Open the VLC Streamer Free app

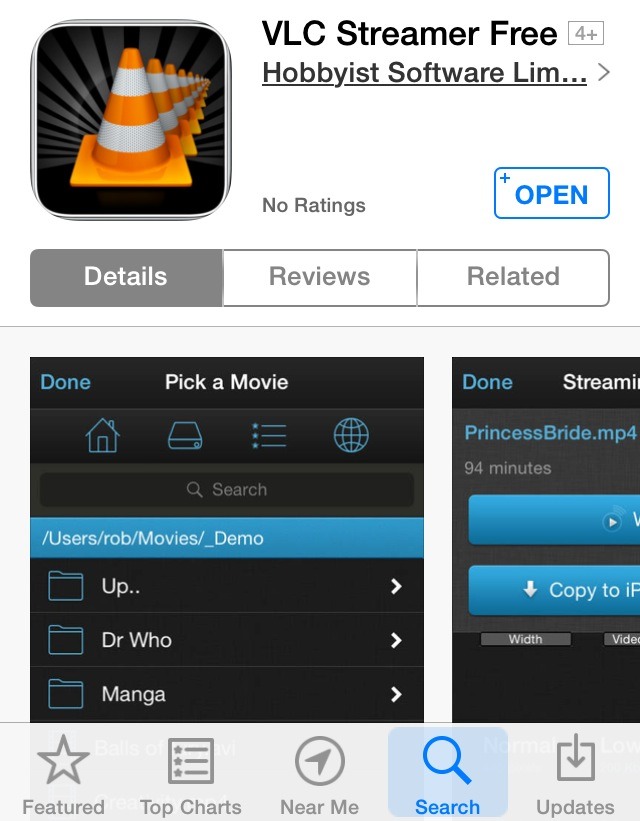coord(551,193)
